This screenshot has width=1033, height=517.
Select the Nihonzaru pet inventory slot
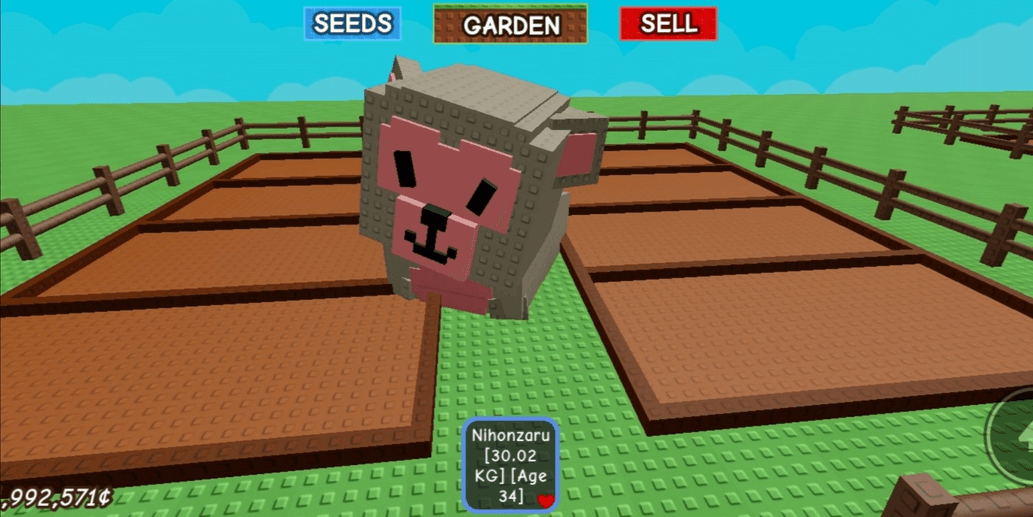[x=510, y=464]
